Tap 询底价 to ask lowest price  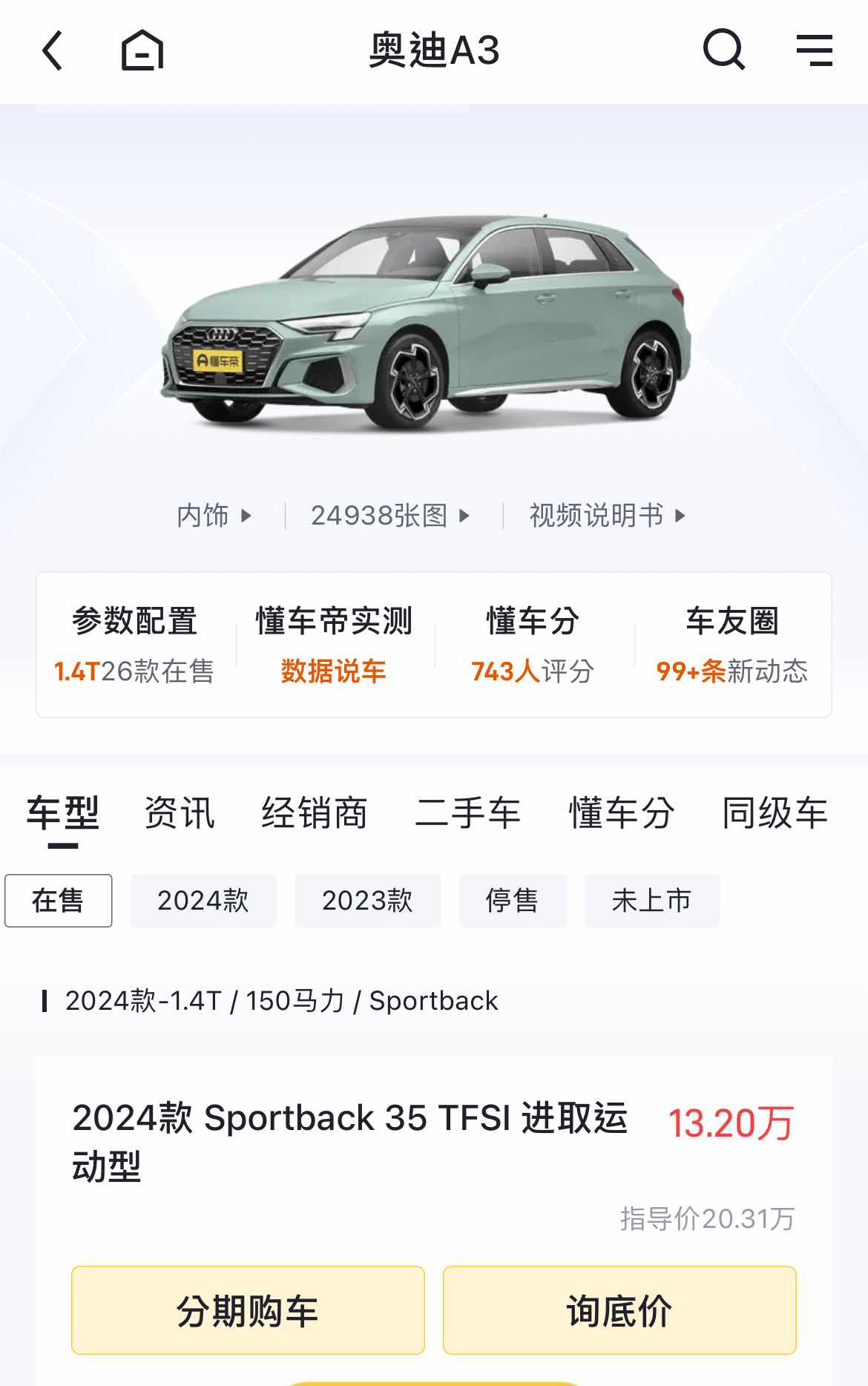pos(619,1310)
